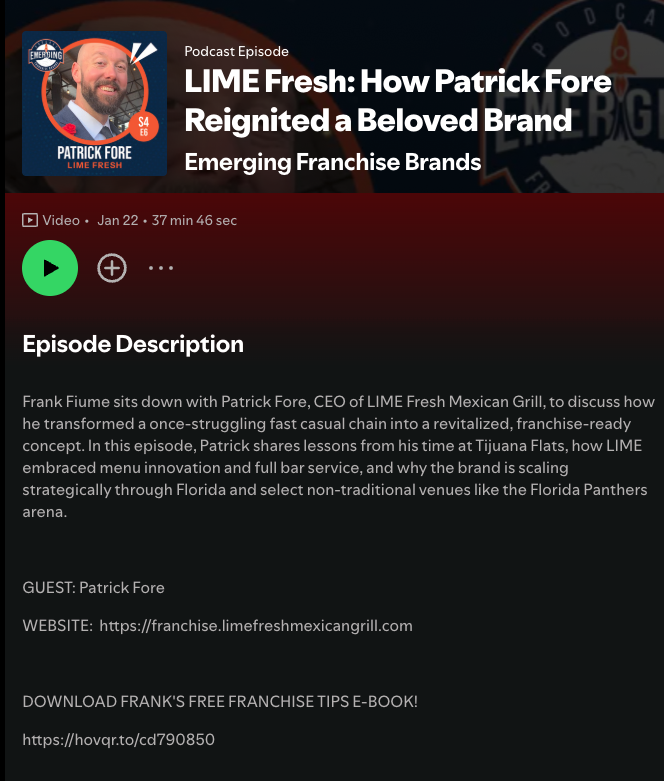The width and height of the screenshot is (664, 781).
Task: Play the LIME Fresh podcast episode
Action: pos(50,268)
